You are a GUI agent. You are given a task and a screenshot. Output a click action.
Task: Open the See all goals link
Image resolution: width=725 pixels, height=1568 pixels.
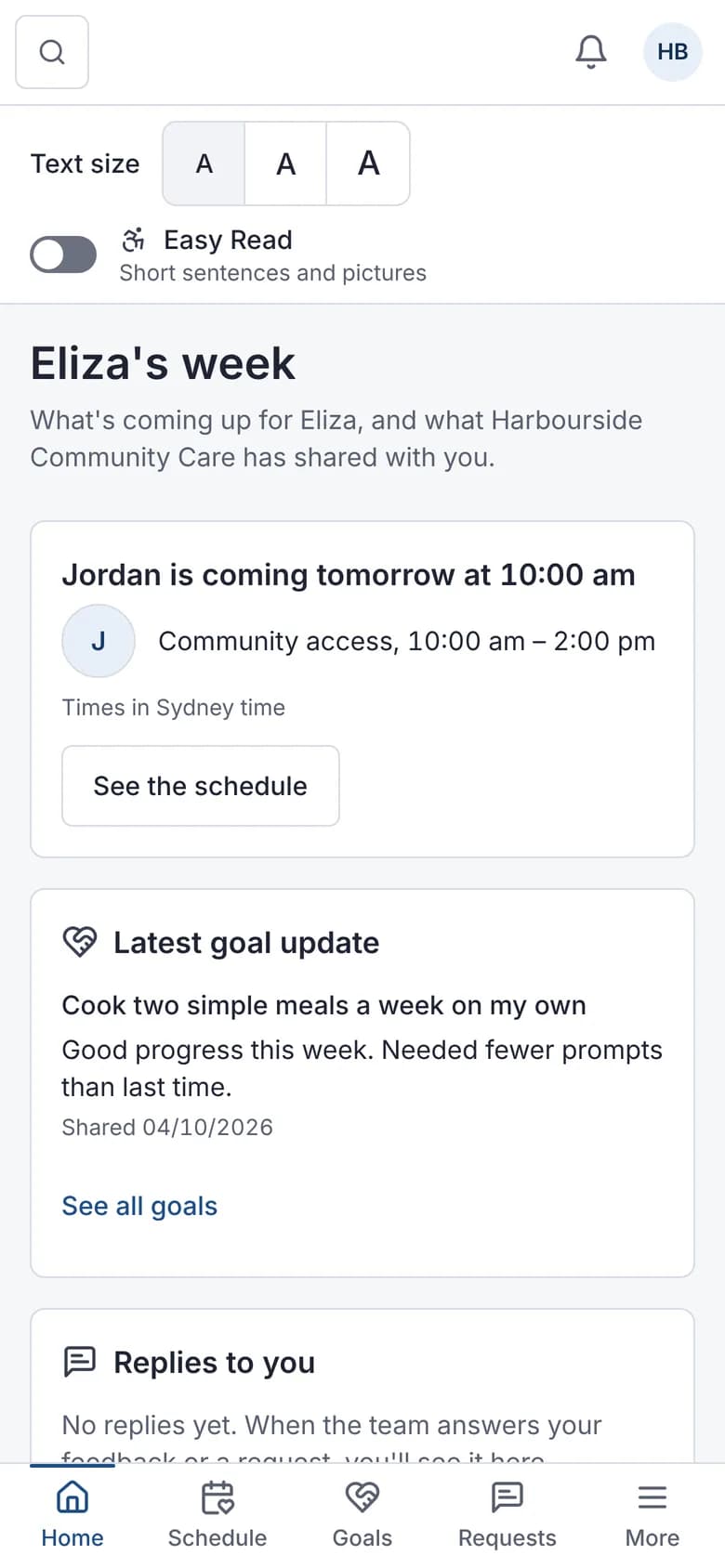tap(139, 1206)
